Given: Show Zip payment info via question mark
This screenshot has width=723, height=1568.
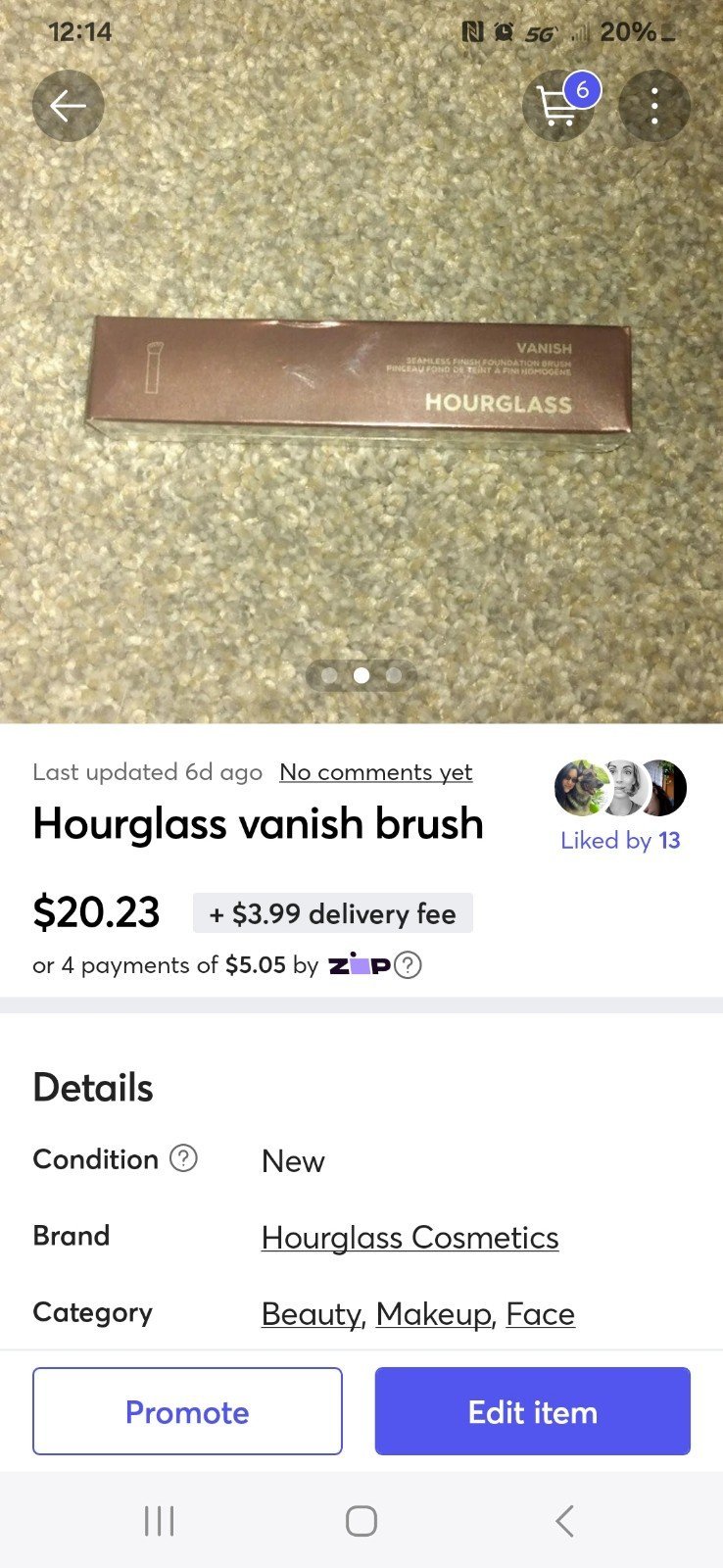Looking at the screenshot, I should (x=408, y=965).
